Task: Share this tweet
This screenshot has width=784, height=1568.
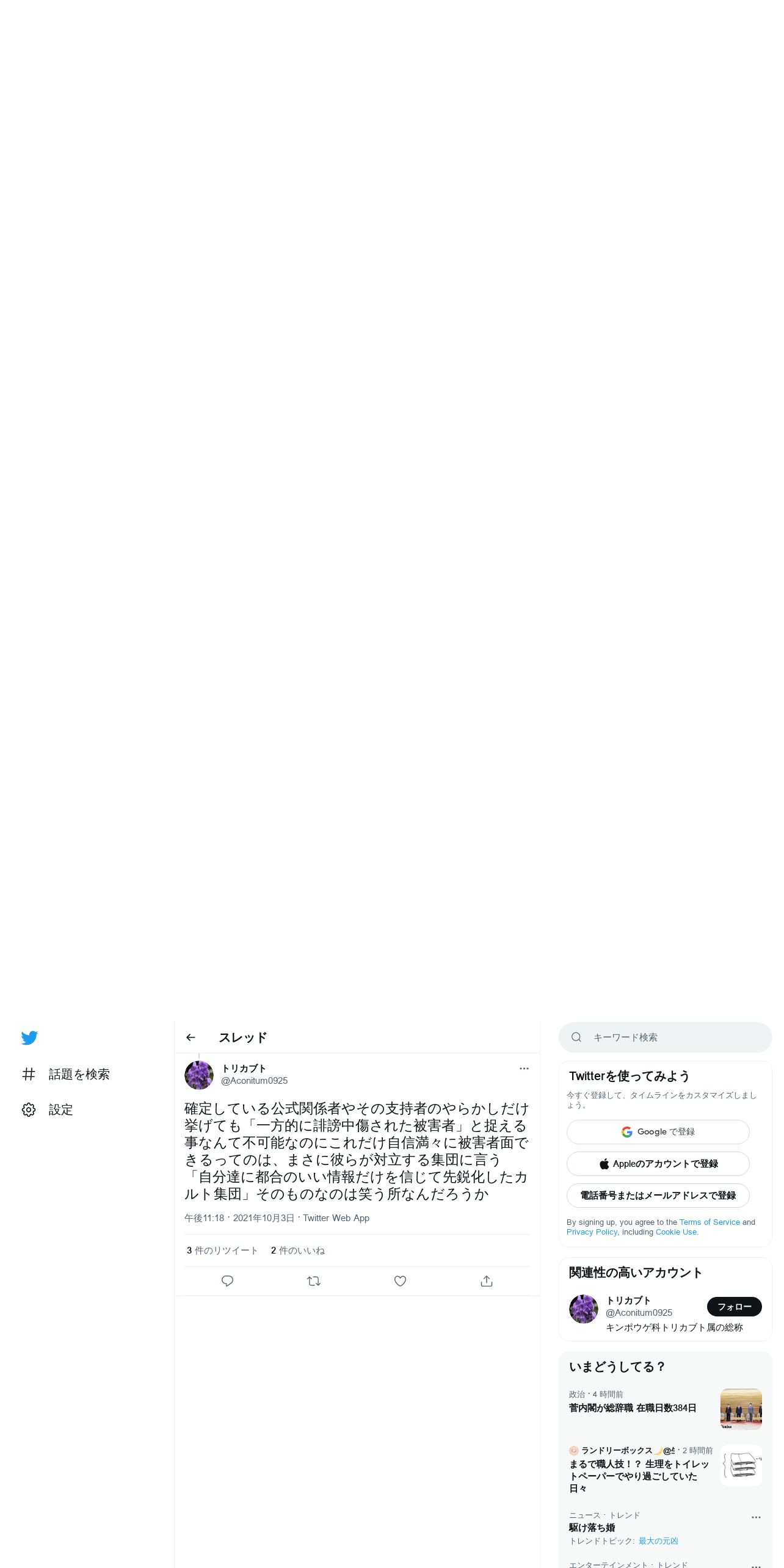Action: coord(487,1281)
